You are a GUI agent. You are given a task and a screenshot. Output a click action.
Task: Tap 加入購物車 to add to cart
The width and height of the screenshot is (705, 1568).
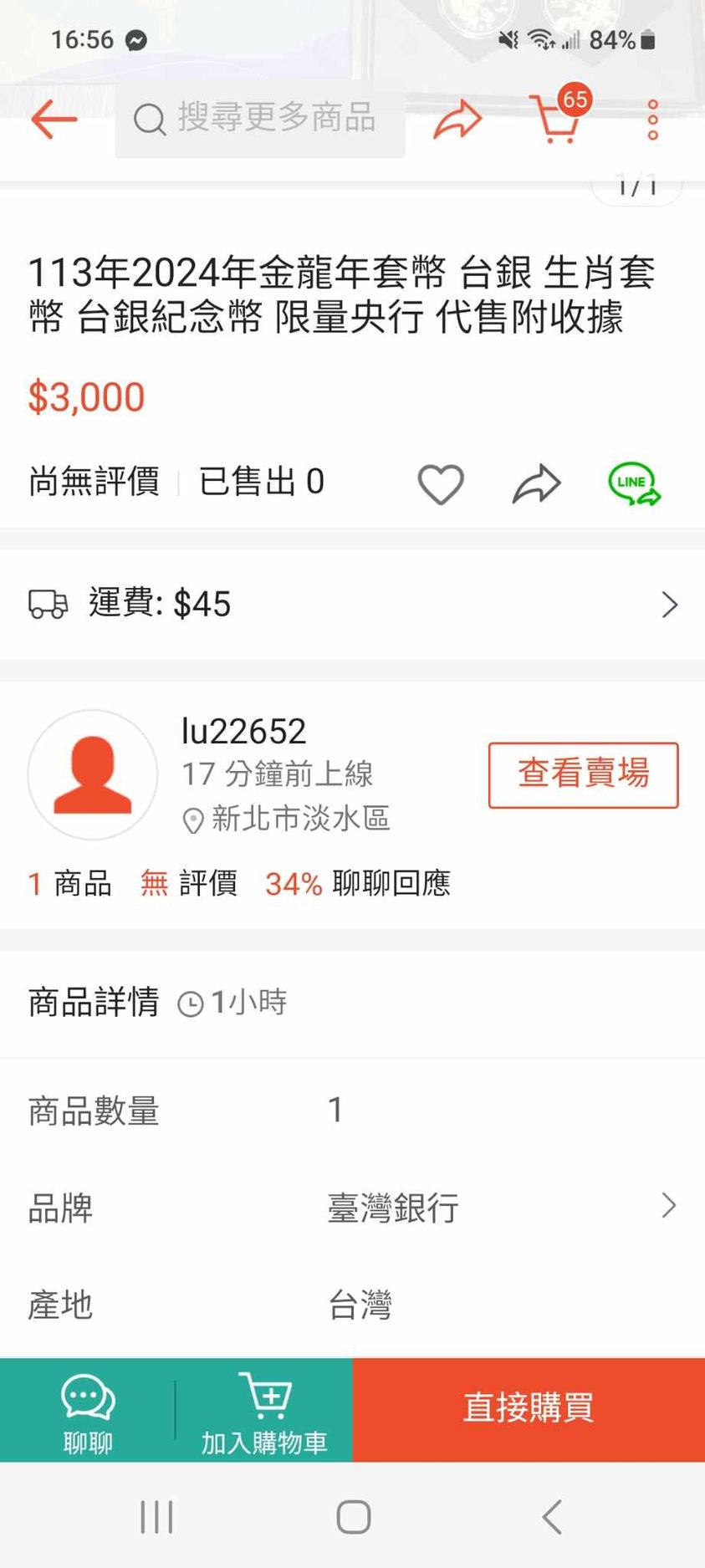point(264,1410)
